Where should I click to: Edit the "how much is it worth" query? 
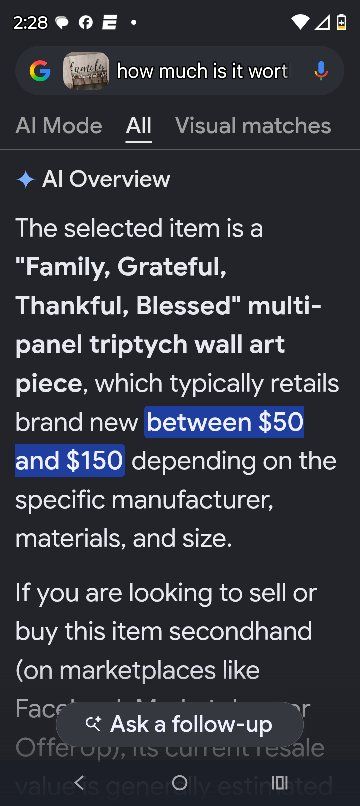(x=202, y=71)
